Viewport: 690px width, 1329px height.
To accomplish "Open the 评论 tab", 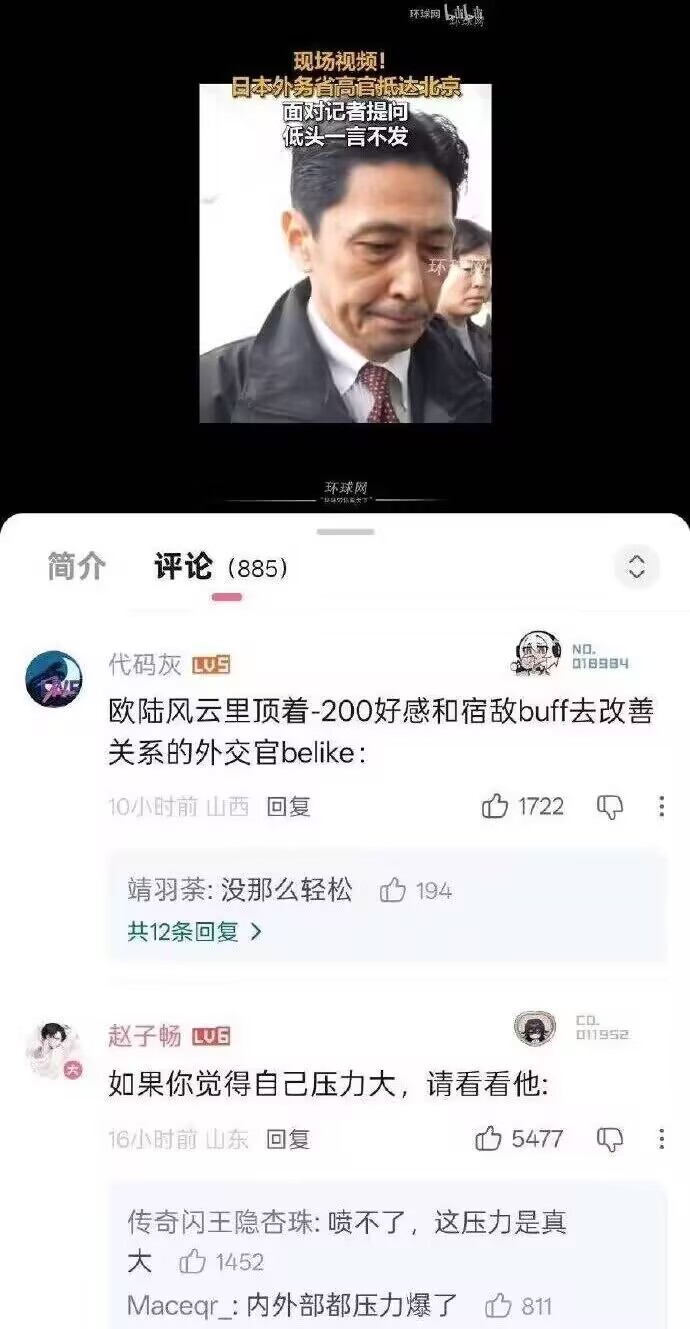I will click(183, 567).
